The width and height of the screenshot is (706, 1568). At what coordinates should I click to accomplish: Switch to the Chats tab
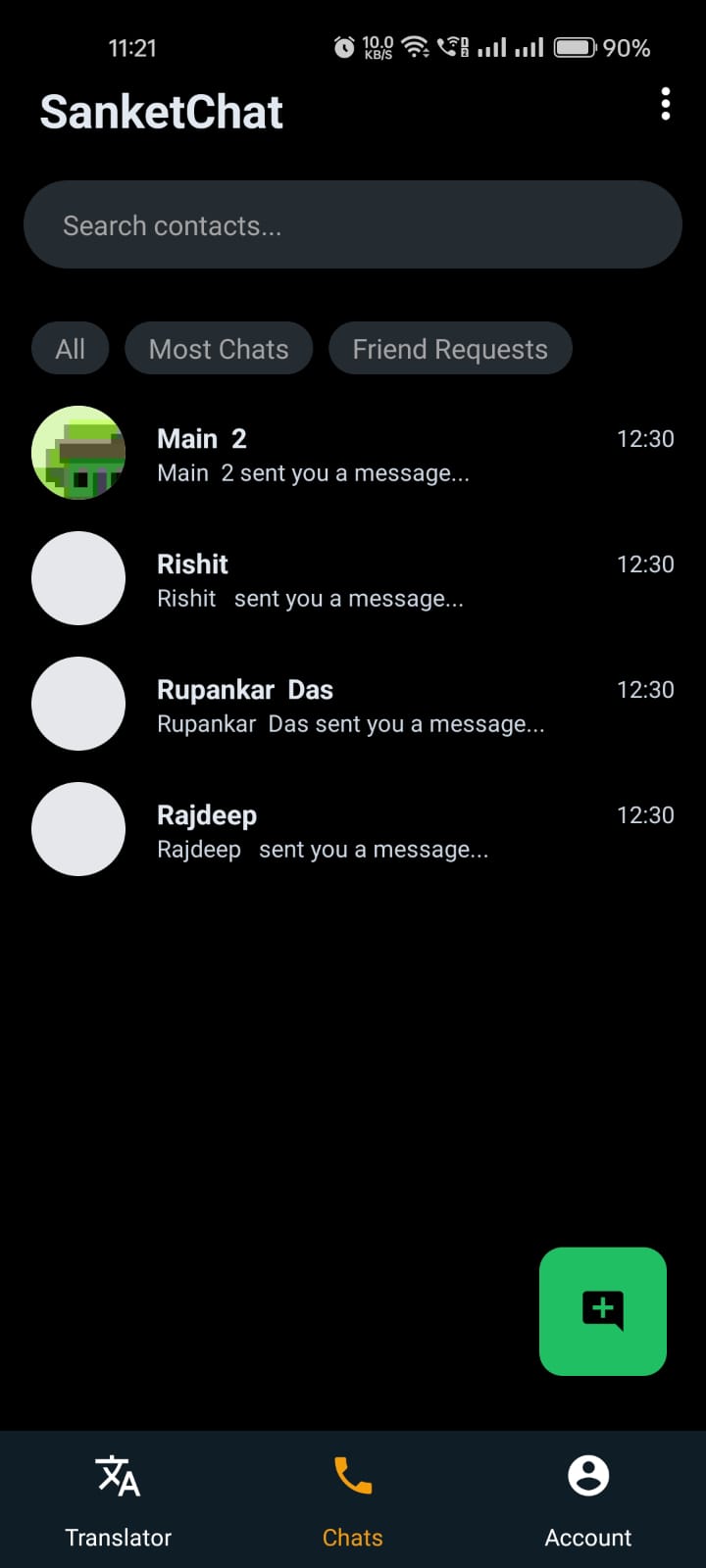[352, 1494]
